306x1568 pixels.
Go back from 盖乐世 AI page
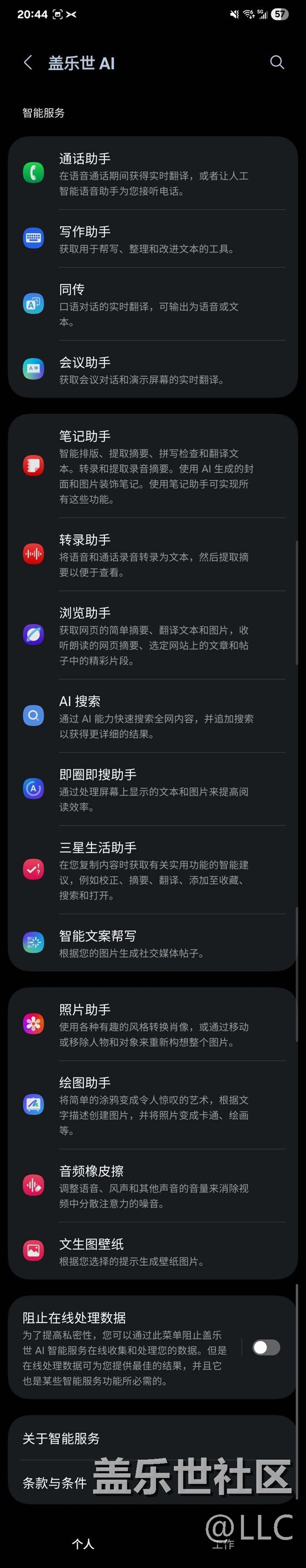28,62
